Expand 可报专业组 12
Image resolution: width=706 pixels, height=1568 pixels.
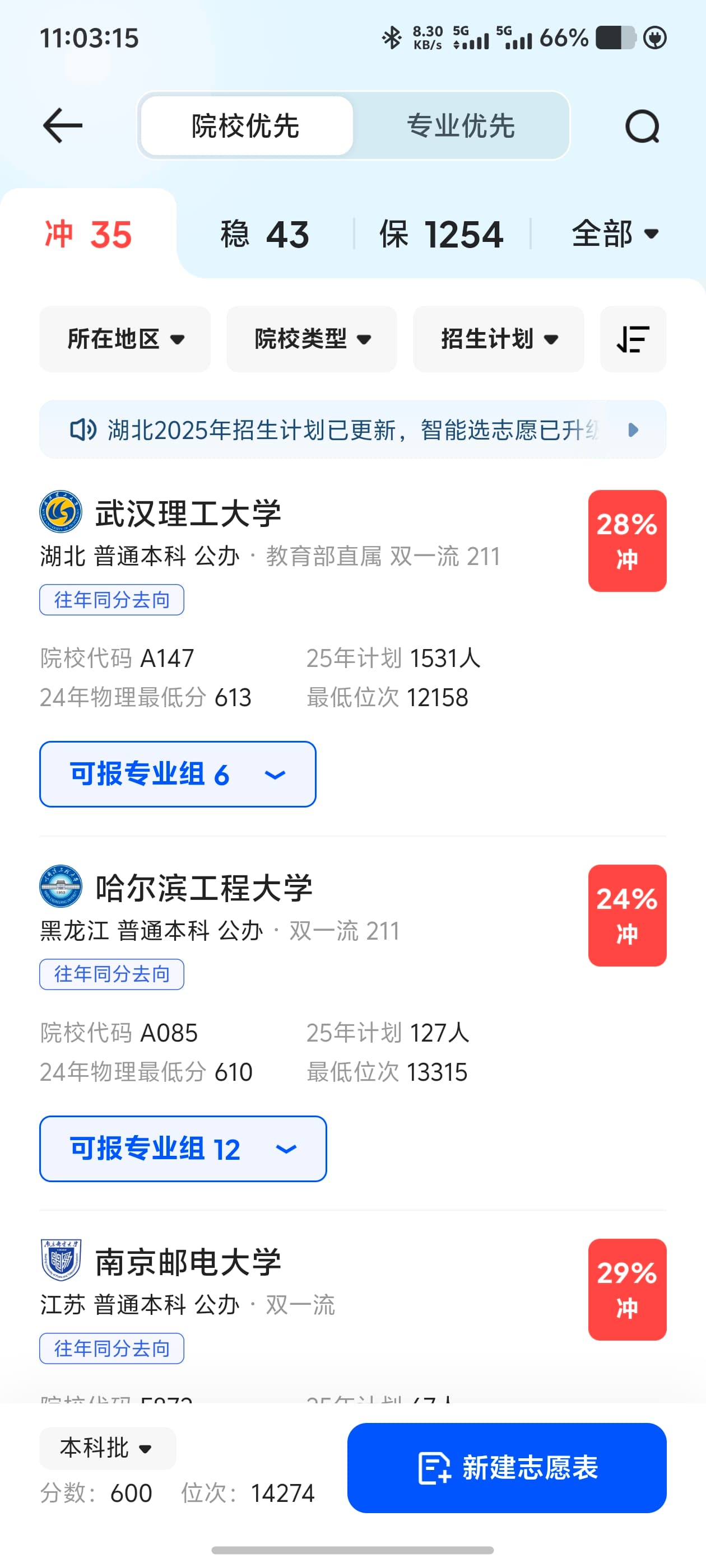(x=183, y=1148)
